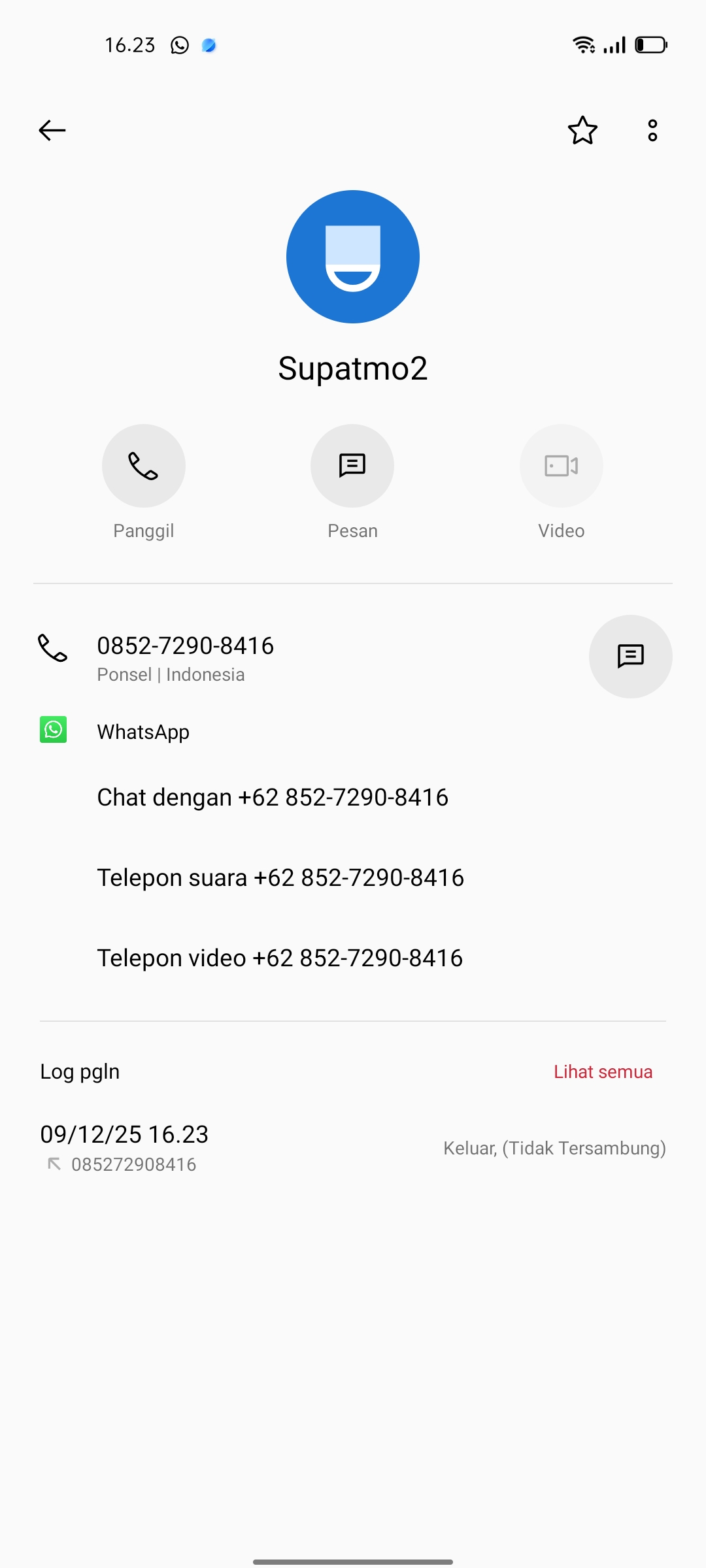The width and height of the screenshot is (706, 1568).
Task: Start chat via Chat dengan +62 852-7290-8416
Action: tap(273, 797)
